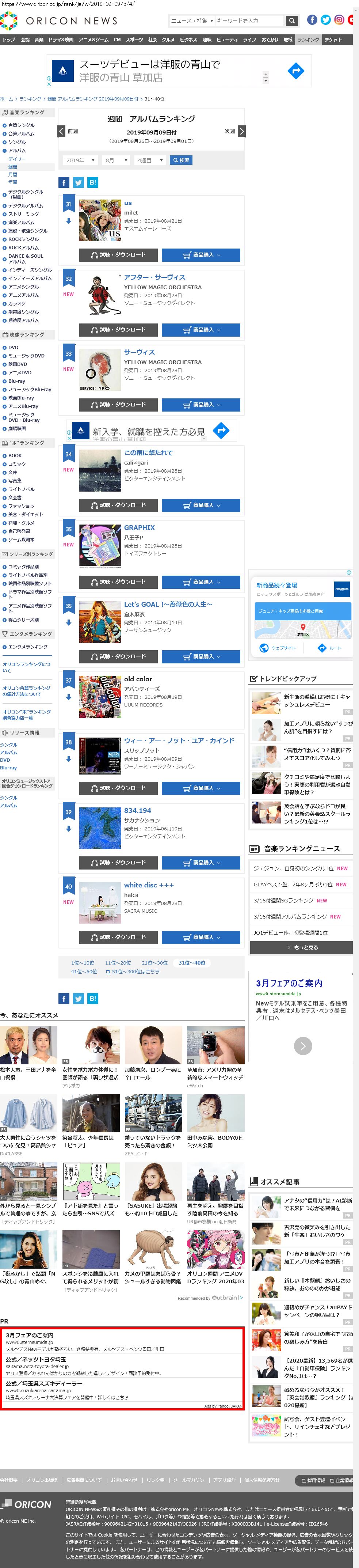Expand the 8月 month dropdown

coord(116,160)
